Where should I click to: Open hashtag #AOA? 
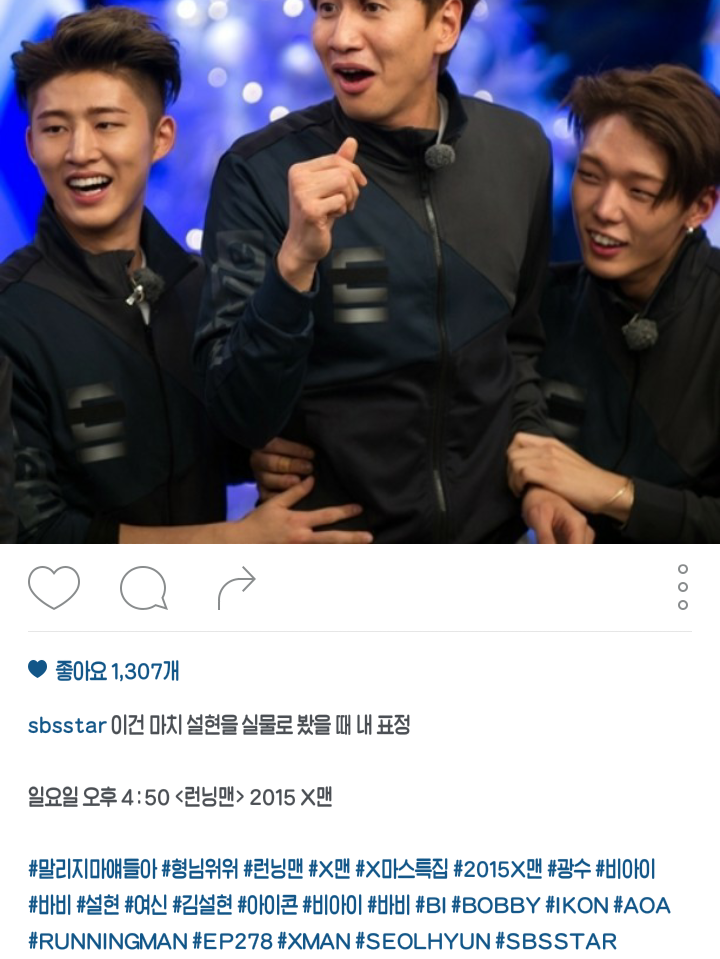[x=641, y=905]
